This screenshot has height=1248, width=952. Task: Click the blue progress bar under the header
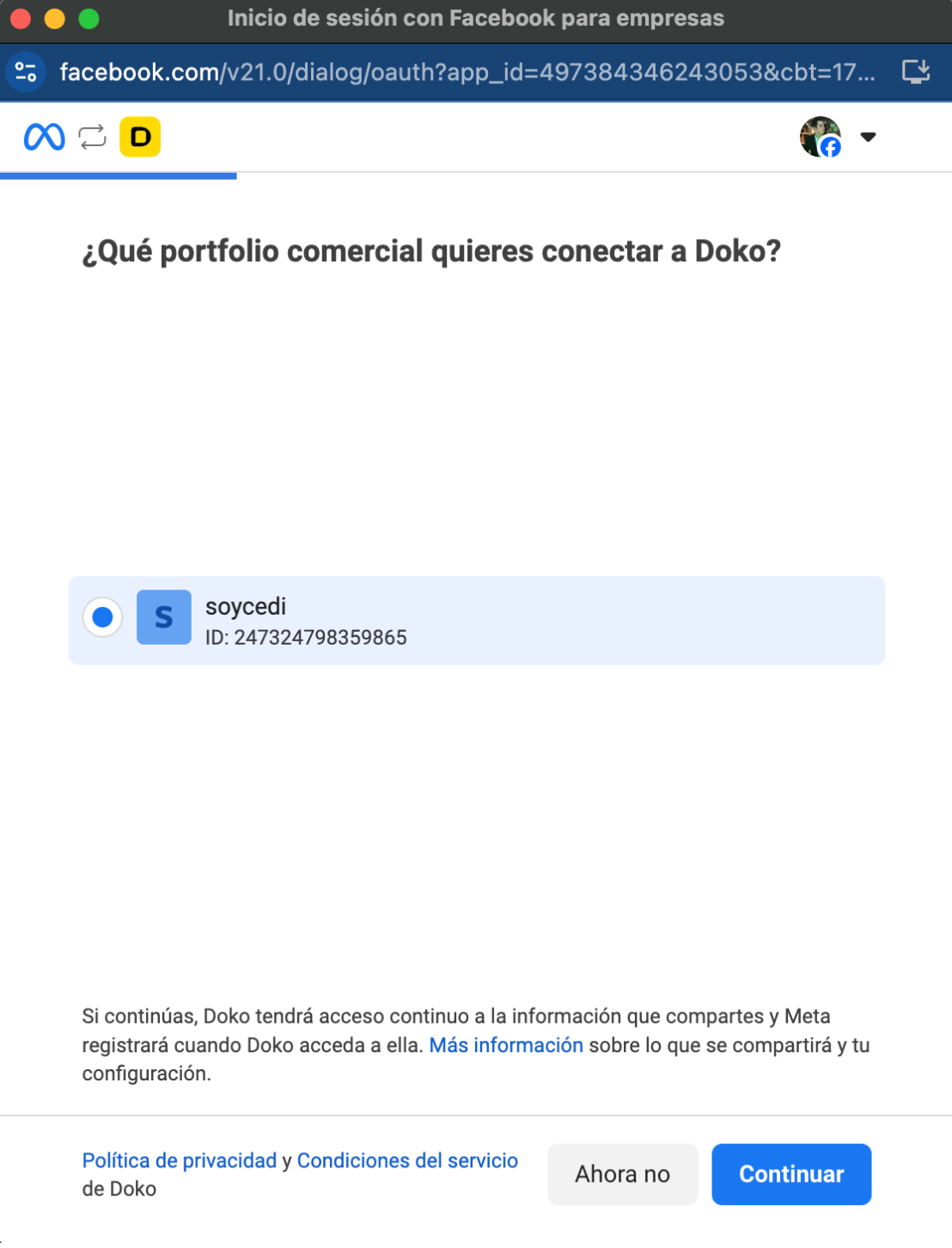119,176
